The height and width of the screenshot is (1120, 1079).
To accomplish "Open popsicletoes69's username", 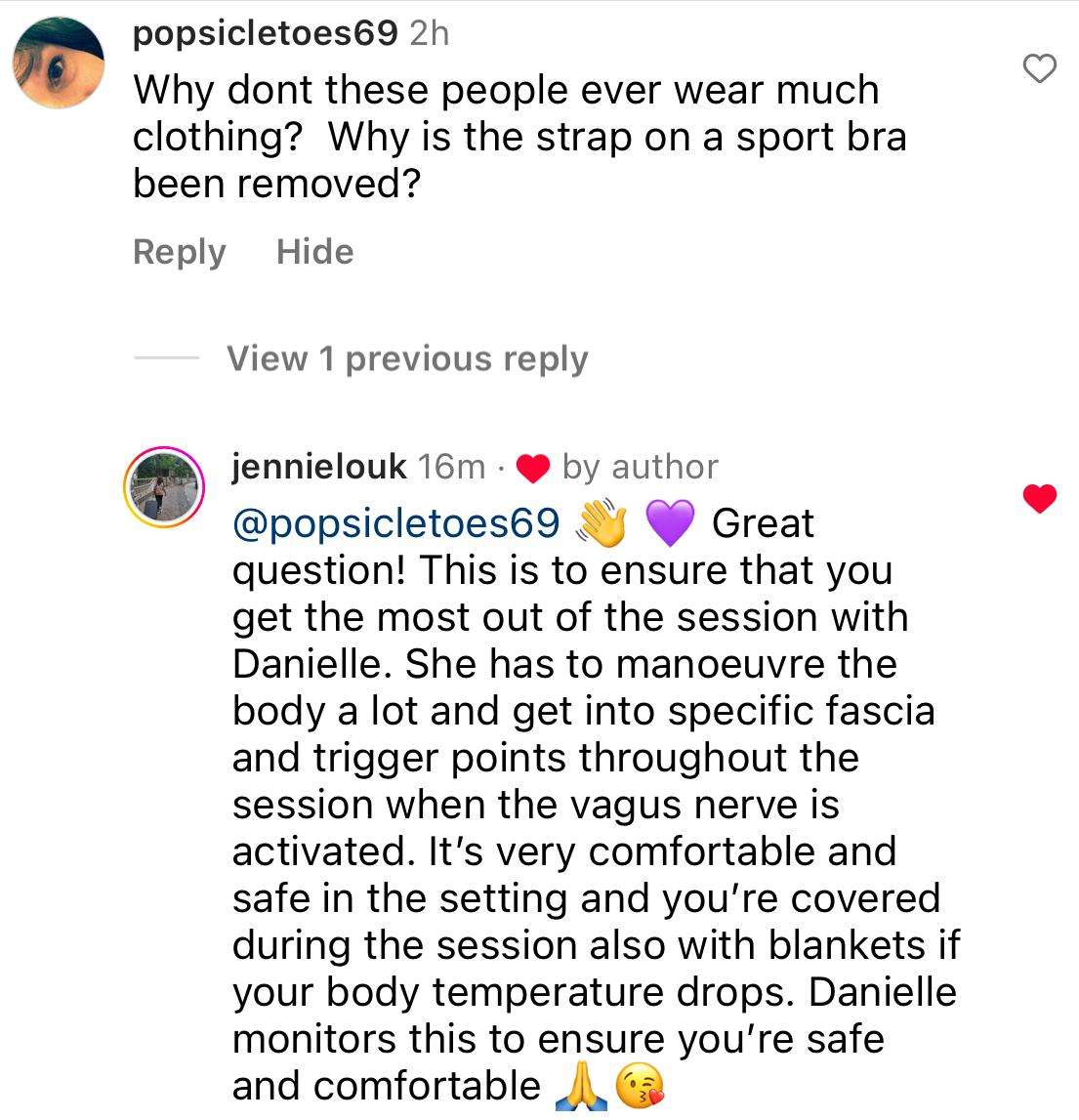I will [x=265, y=33].
